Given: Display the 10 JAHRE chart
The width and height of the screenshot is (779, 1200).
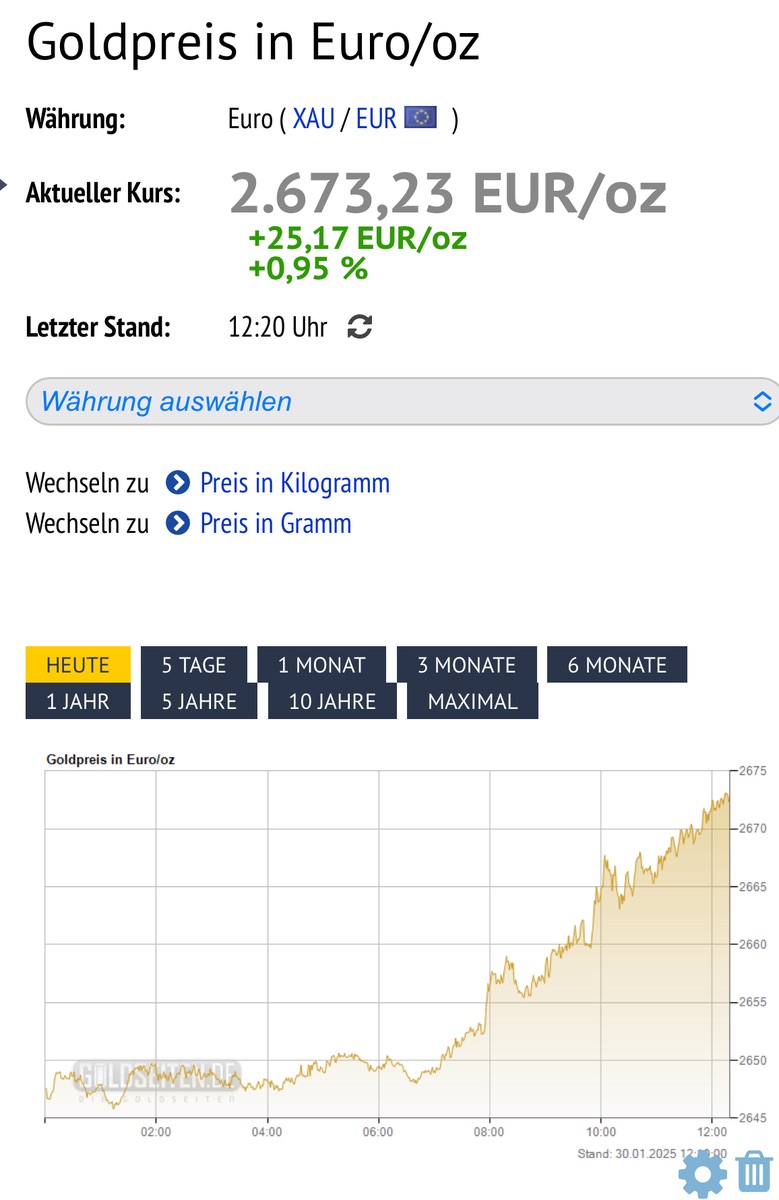Looking at the screenshot, I should point(332,701).
